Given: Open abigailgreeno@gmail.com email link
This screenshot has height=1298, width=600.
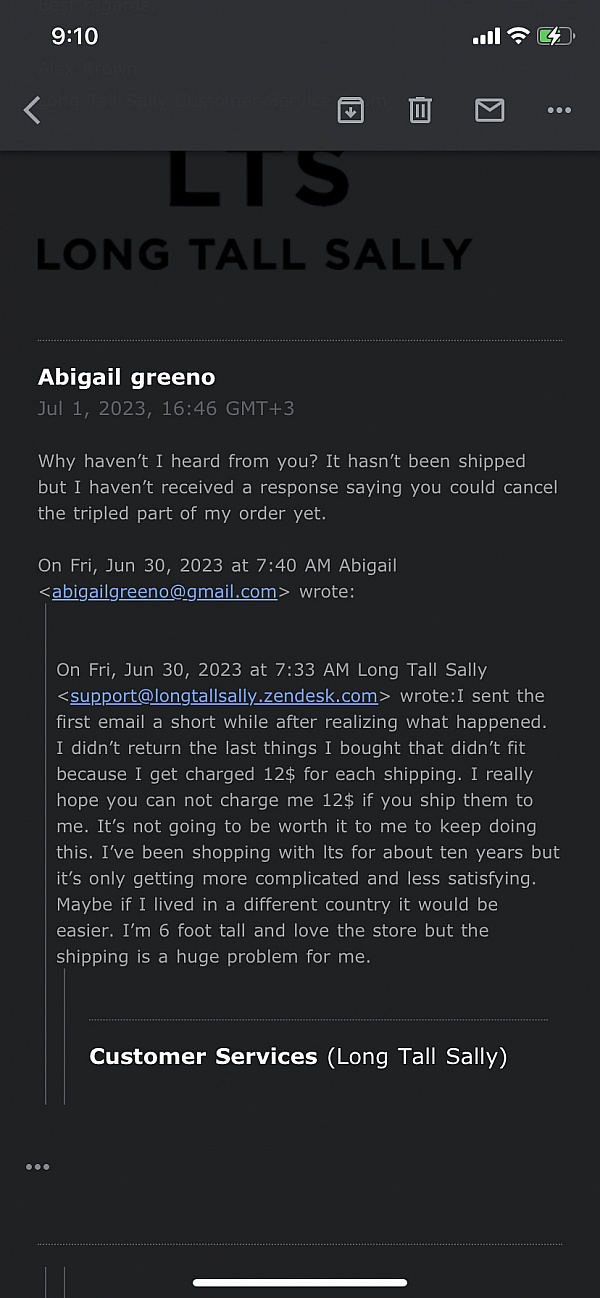Looking at the screenshot, I should [x=164, y=591].
